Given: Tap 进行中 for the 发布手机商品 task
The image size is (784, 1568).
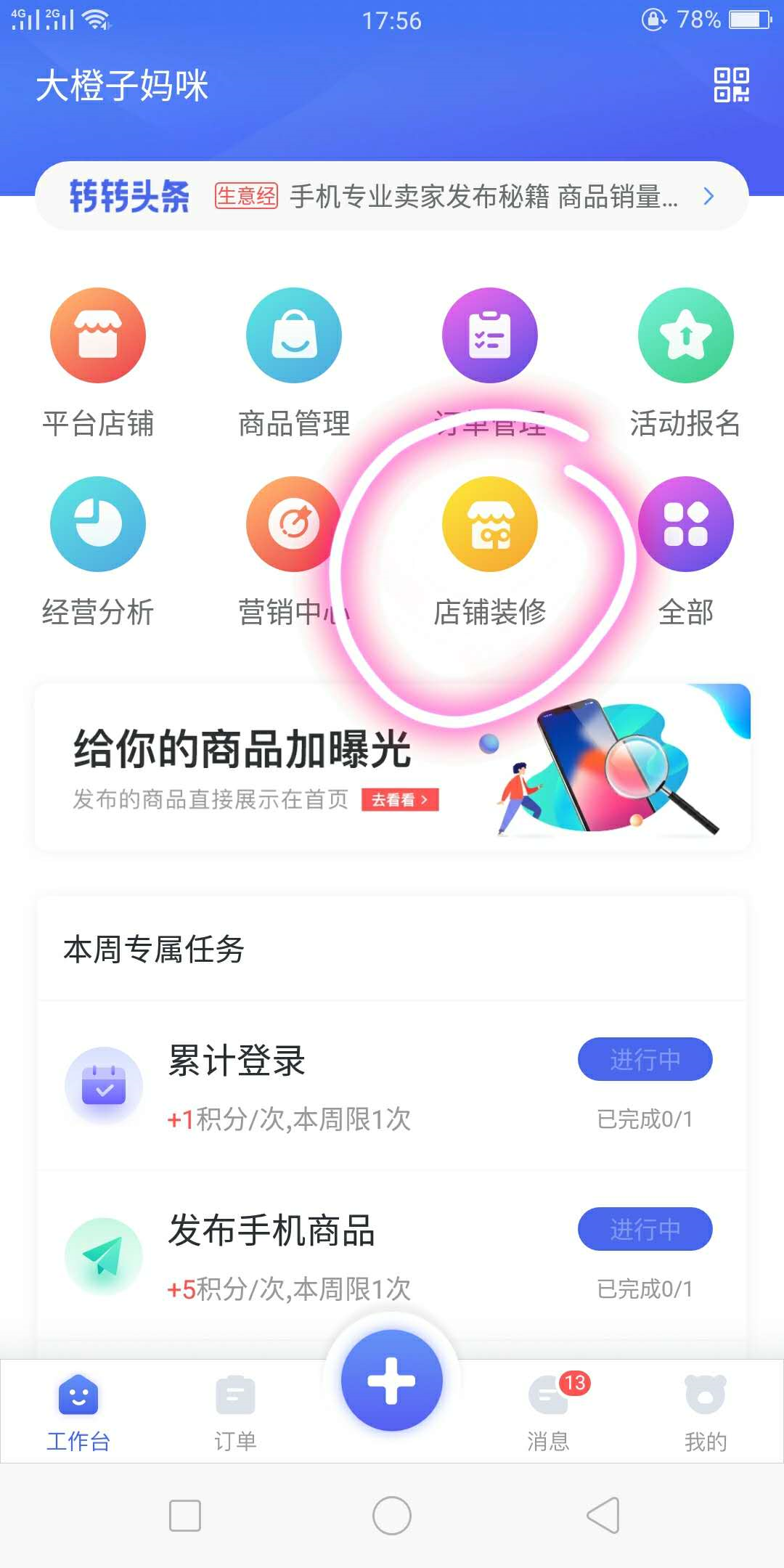Looking at the screenshot, I should tap(645, 1229).
